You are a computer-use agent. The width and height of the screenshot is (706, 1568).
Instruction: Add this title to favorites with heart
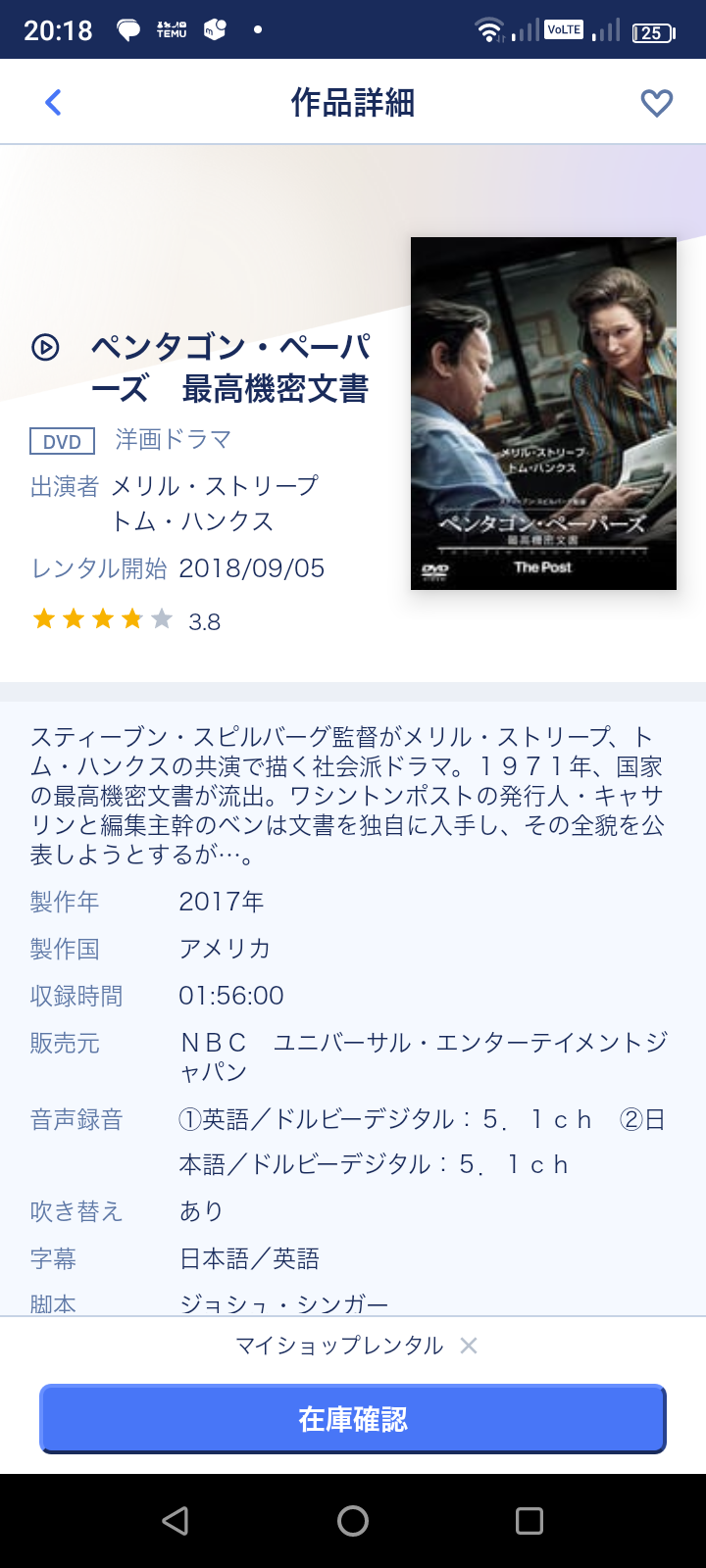click(656, 103)
